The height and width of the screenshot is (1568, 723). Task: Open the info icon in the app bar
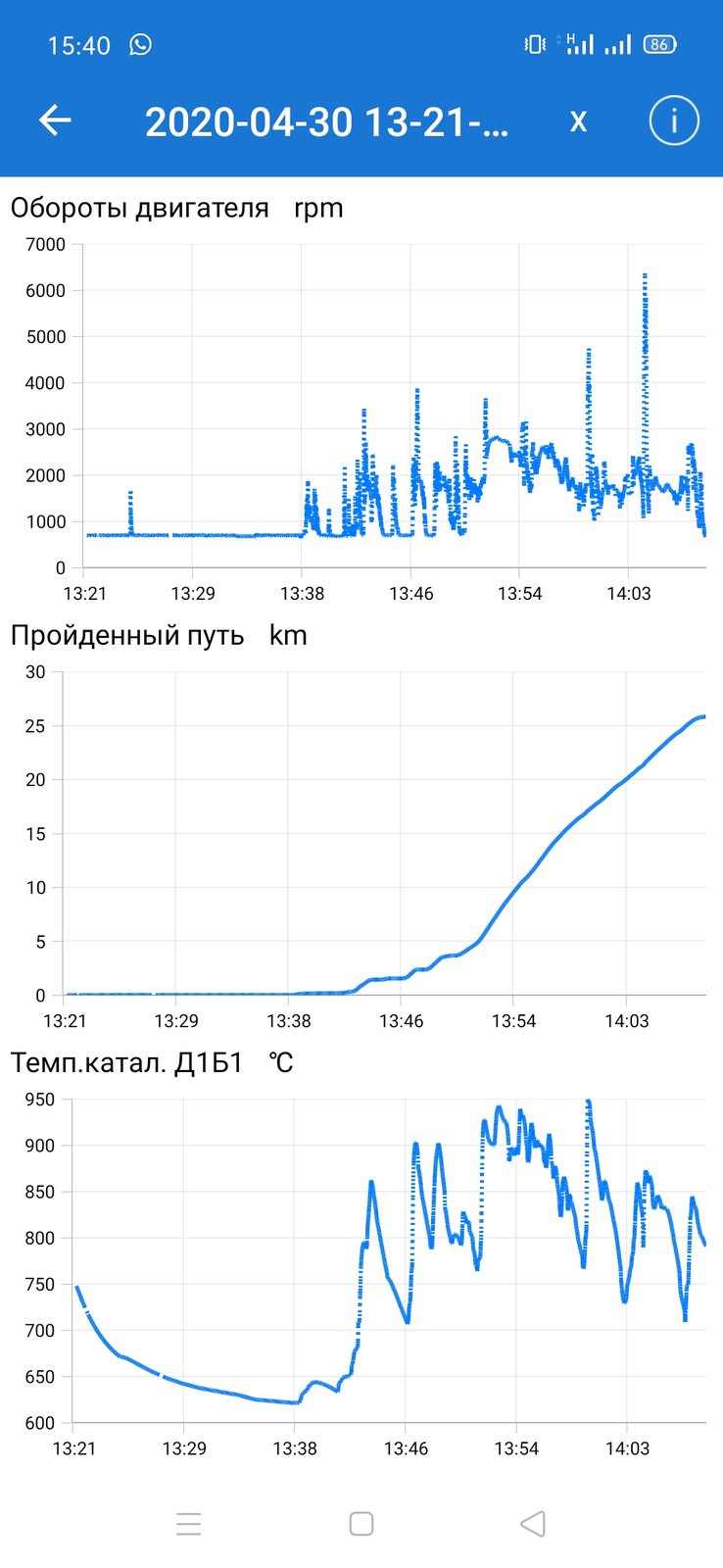tap(674, 121)
